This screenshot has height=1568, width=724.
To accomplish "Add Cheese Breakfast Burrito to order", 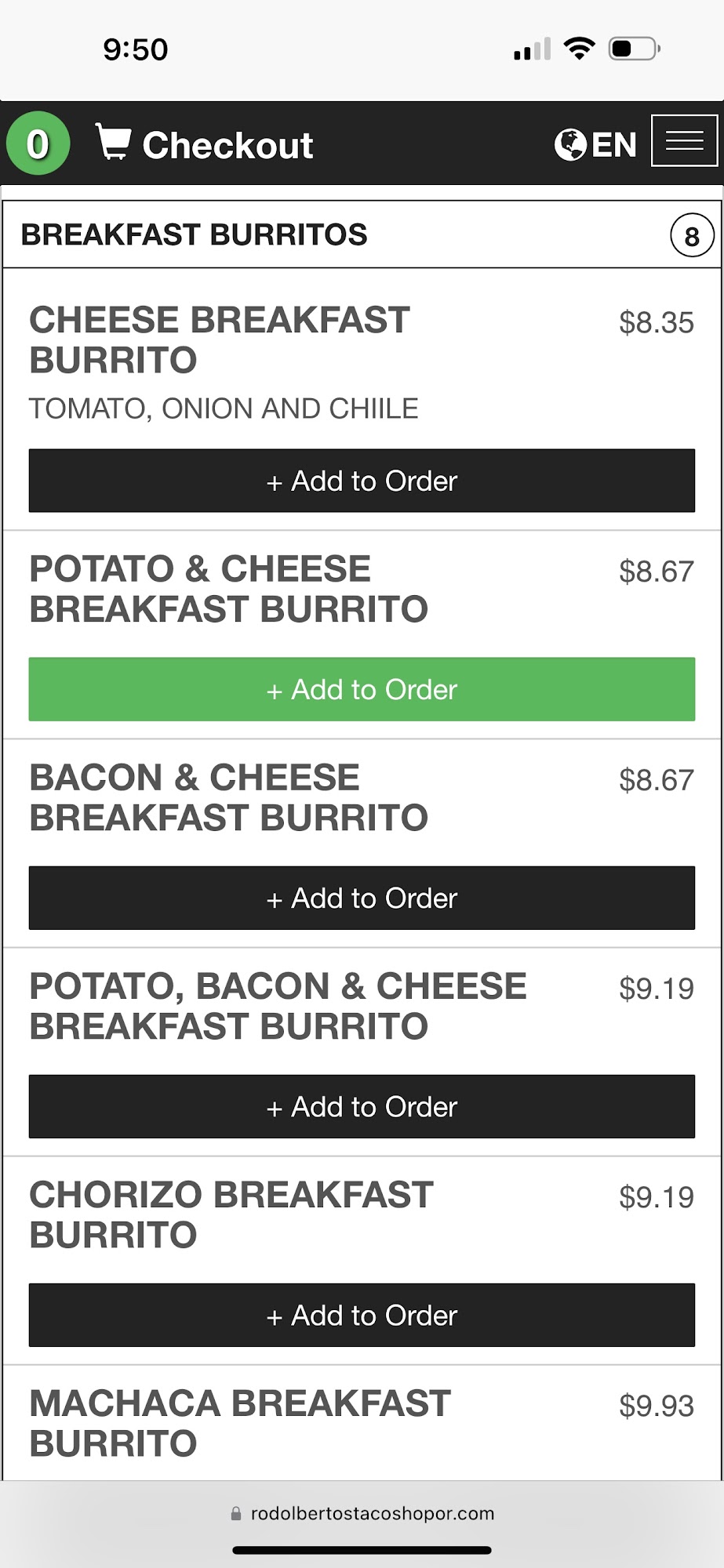I will (362, 481).
